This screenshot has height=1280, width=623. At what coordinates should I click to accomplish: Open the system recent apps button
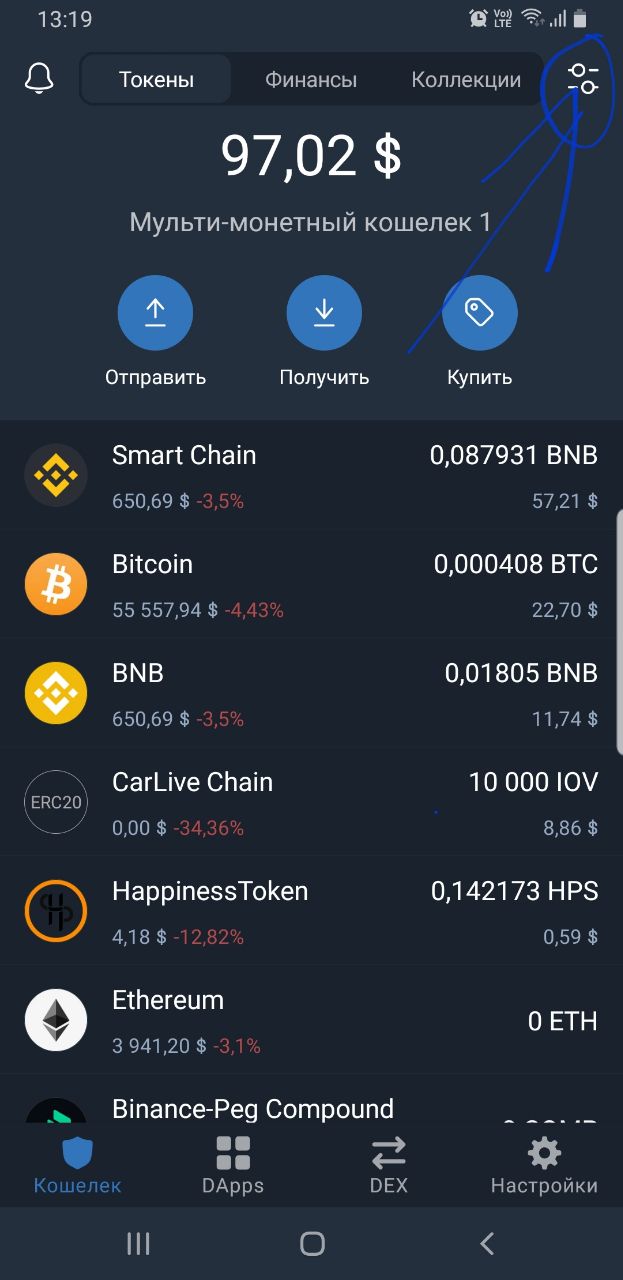138,1243
